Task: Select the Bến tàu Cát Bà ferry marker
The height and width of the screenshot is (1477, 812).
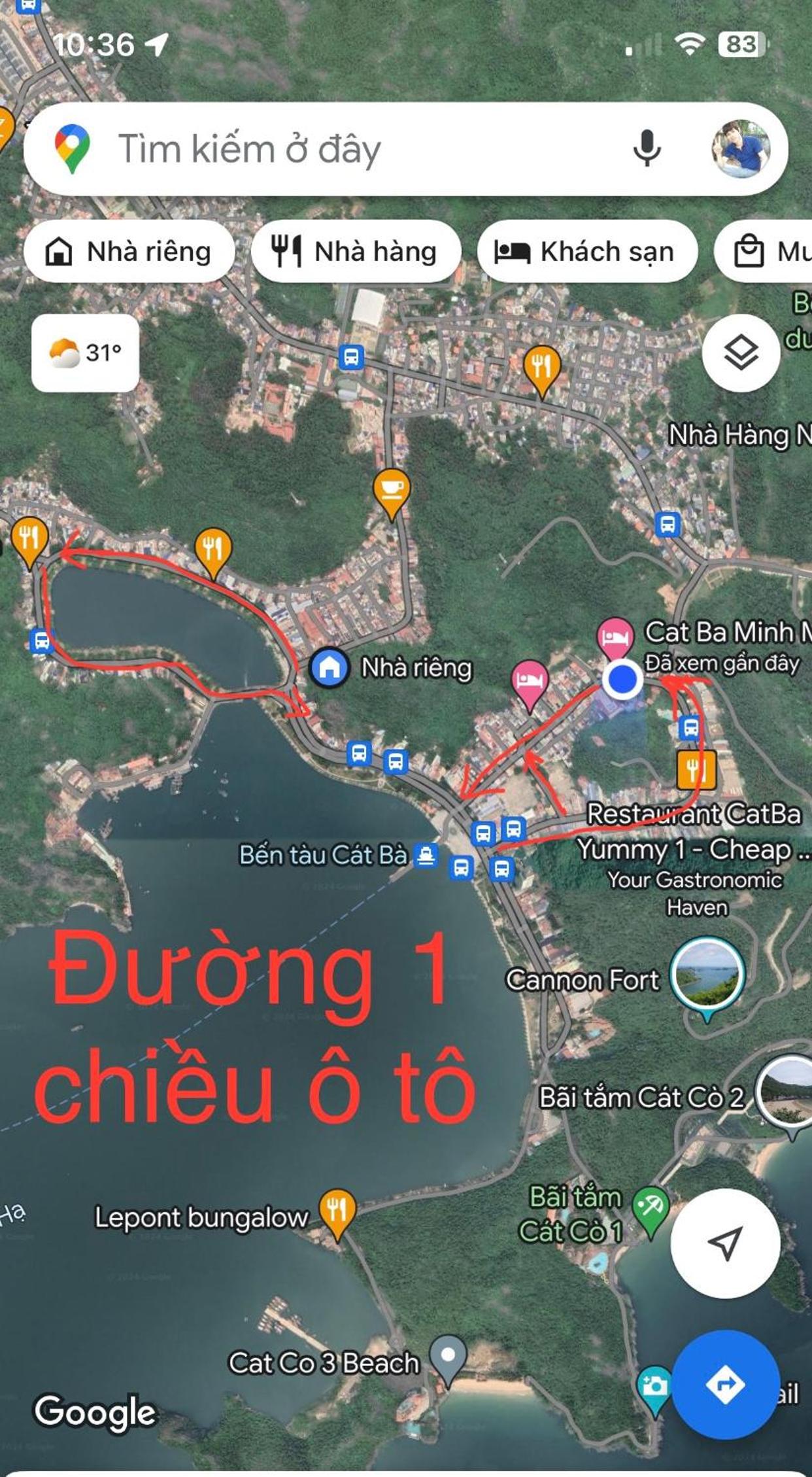Action: [x=426, y=855]
